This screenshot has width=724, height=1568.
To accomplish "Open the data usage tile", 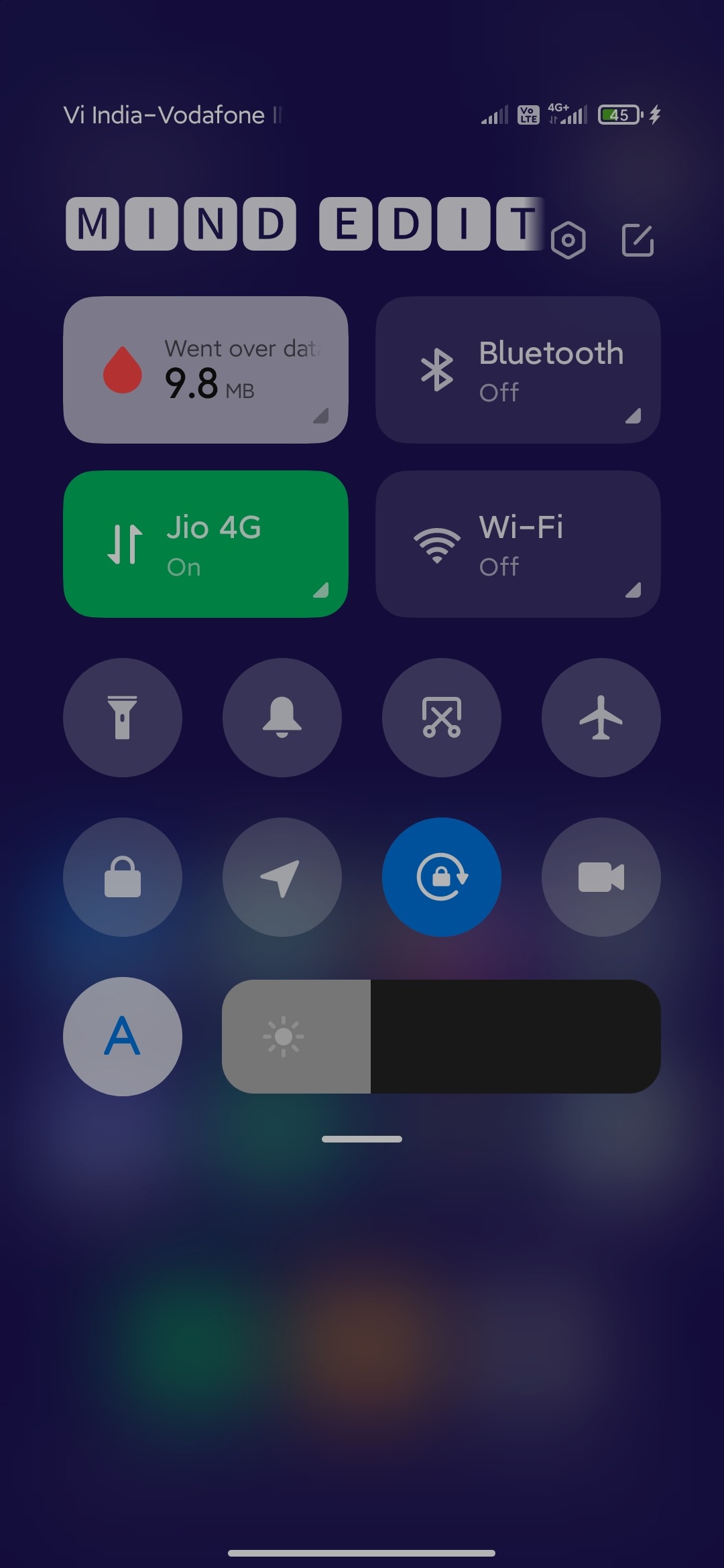I will tap(205, 370).
